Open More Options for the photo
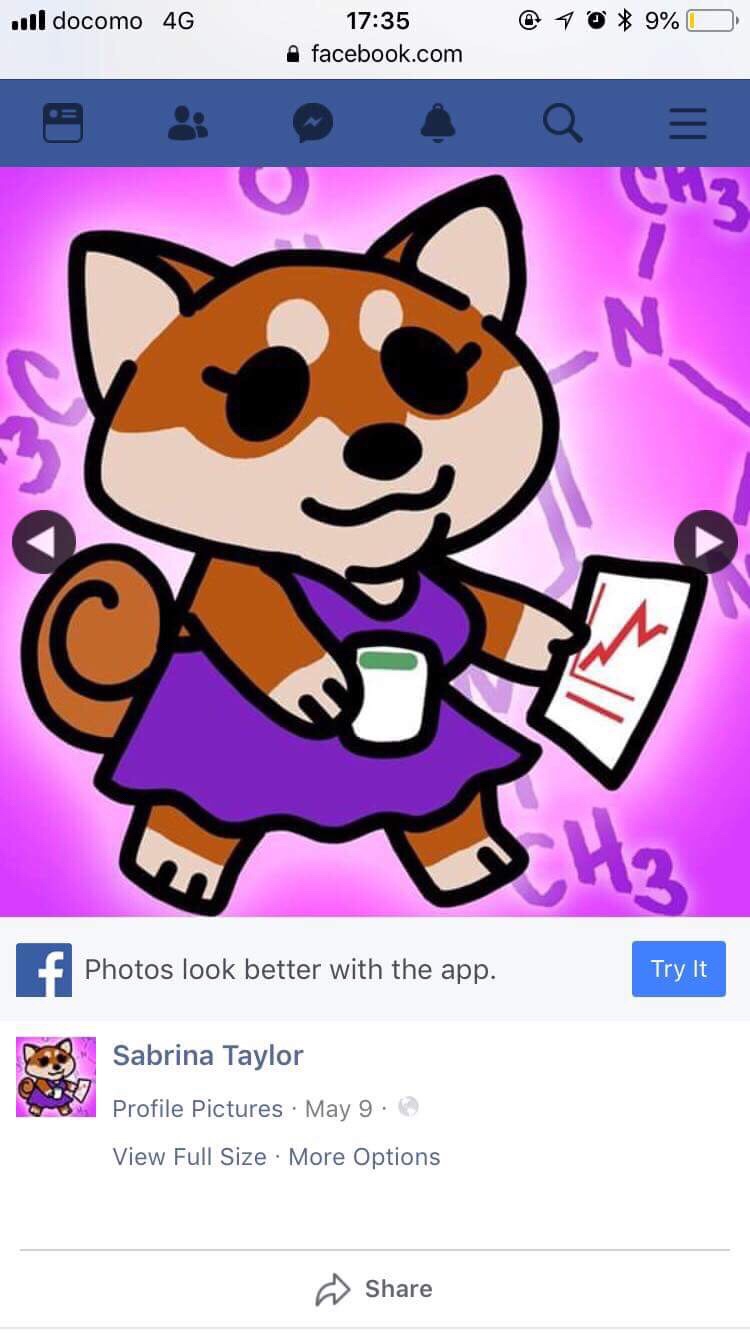Viewport: 750px width, 1334px height. click(364, 1157)
